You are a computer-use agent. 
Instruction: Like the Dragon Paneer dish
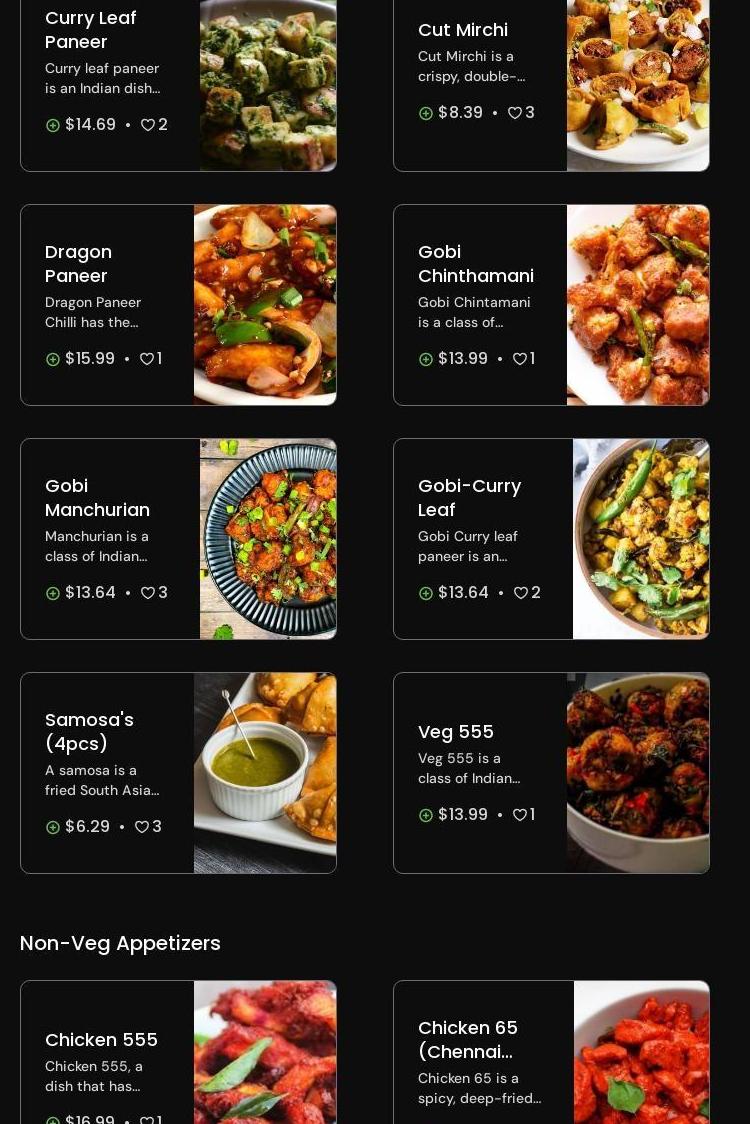(147, 359)
